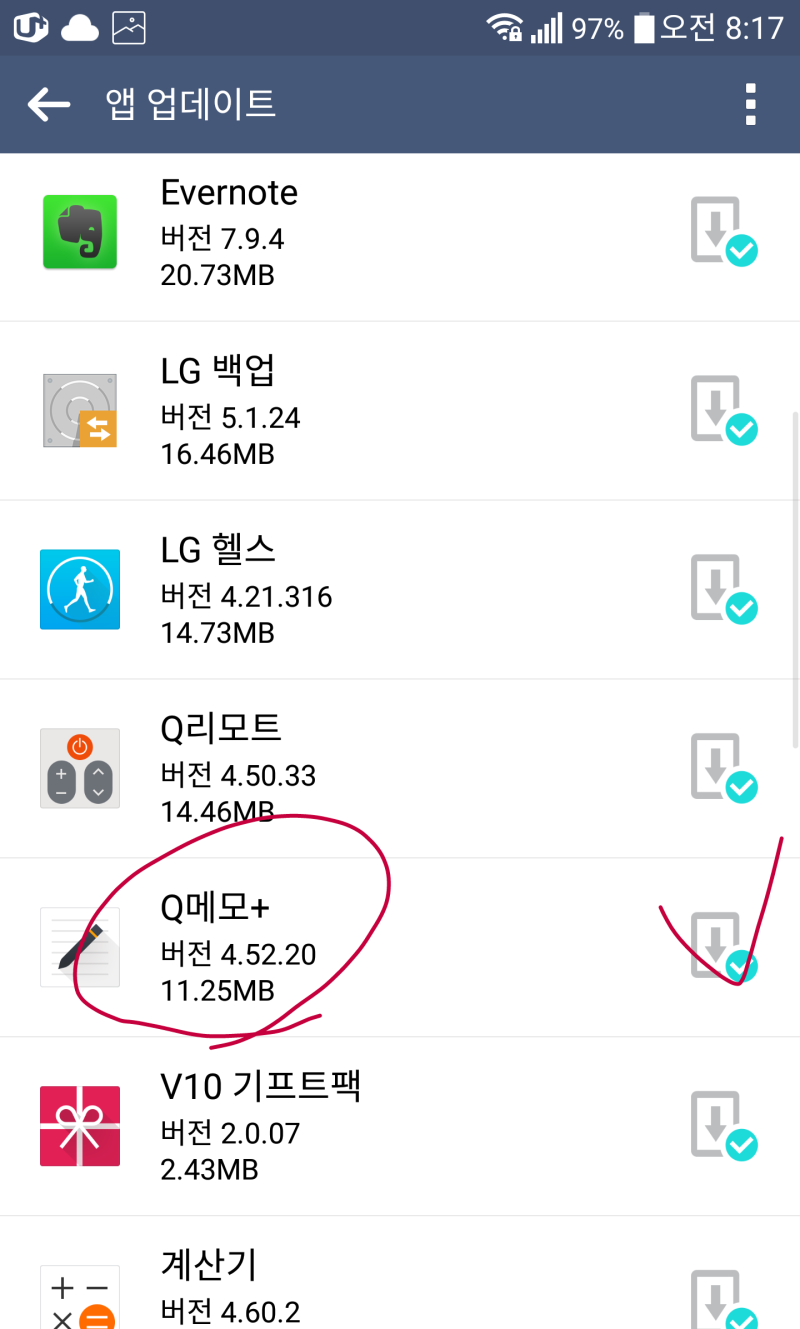800x1329 pixels.
Task: Open the overflow menu
Action: point(751,104)
